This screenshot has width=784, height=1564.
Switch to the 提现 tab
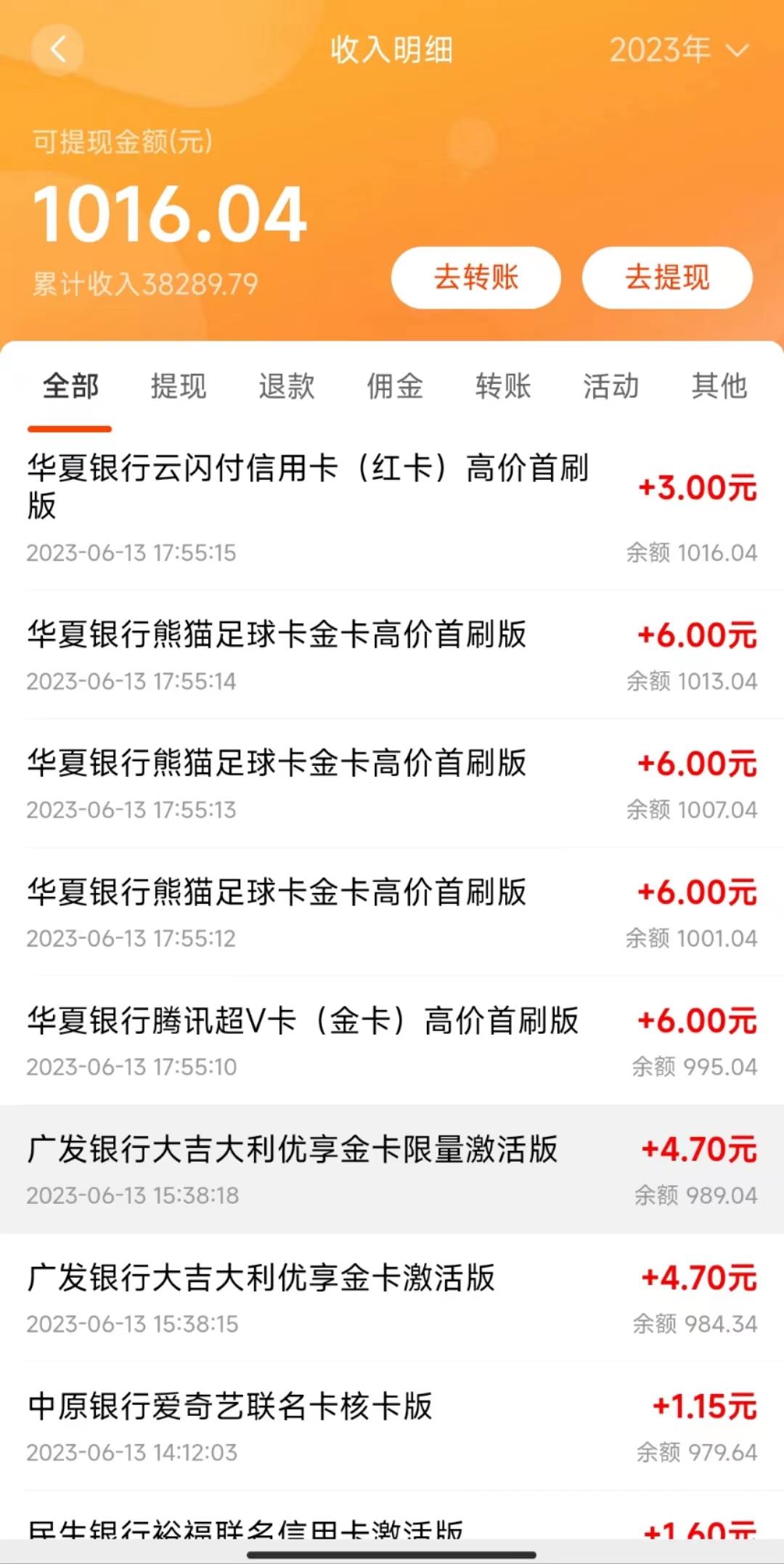[179, 386]
